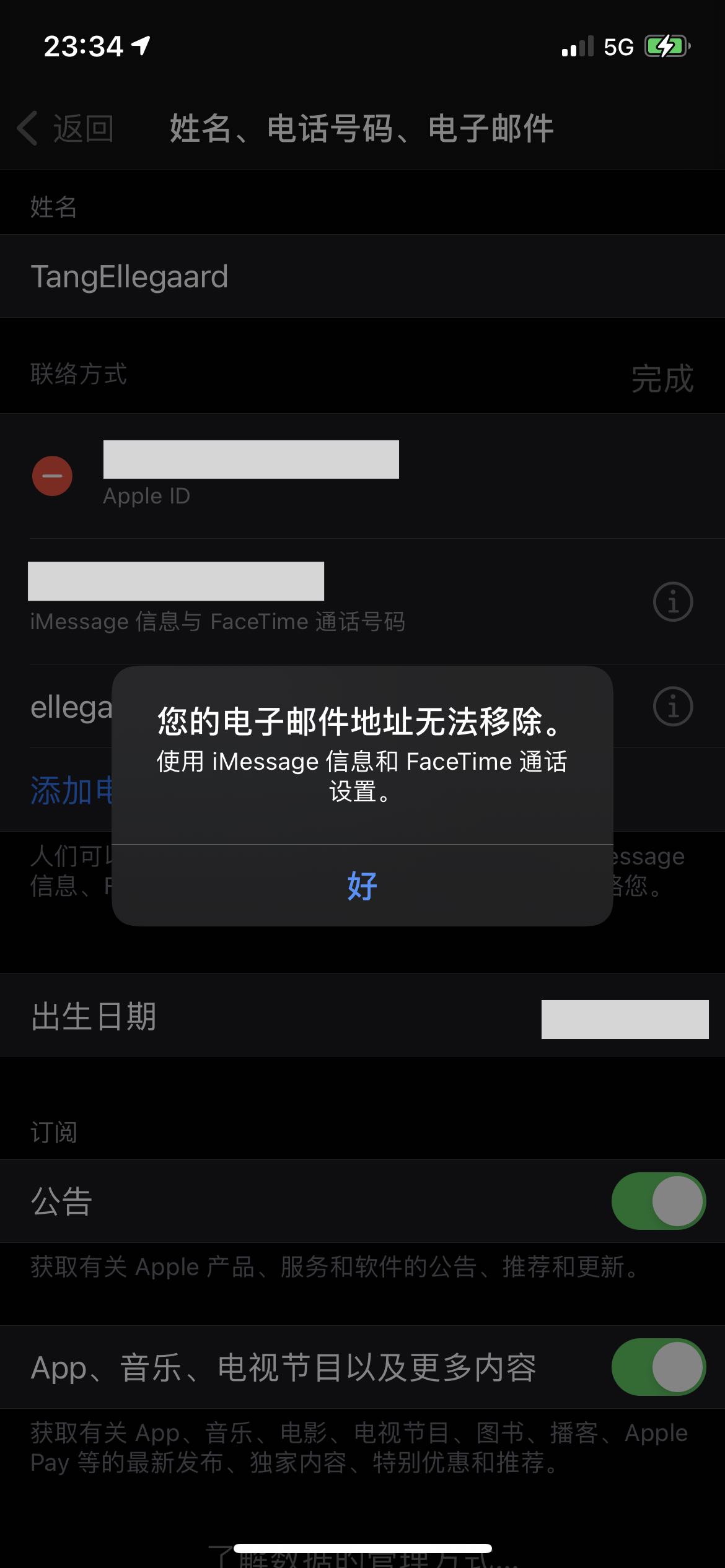Open info for the iMessage and FaceTime number
The width and height of the screenshot is (725, 1568).
[672, 601]
